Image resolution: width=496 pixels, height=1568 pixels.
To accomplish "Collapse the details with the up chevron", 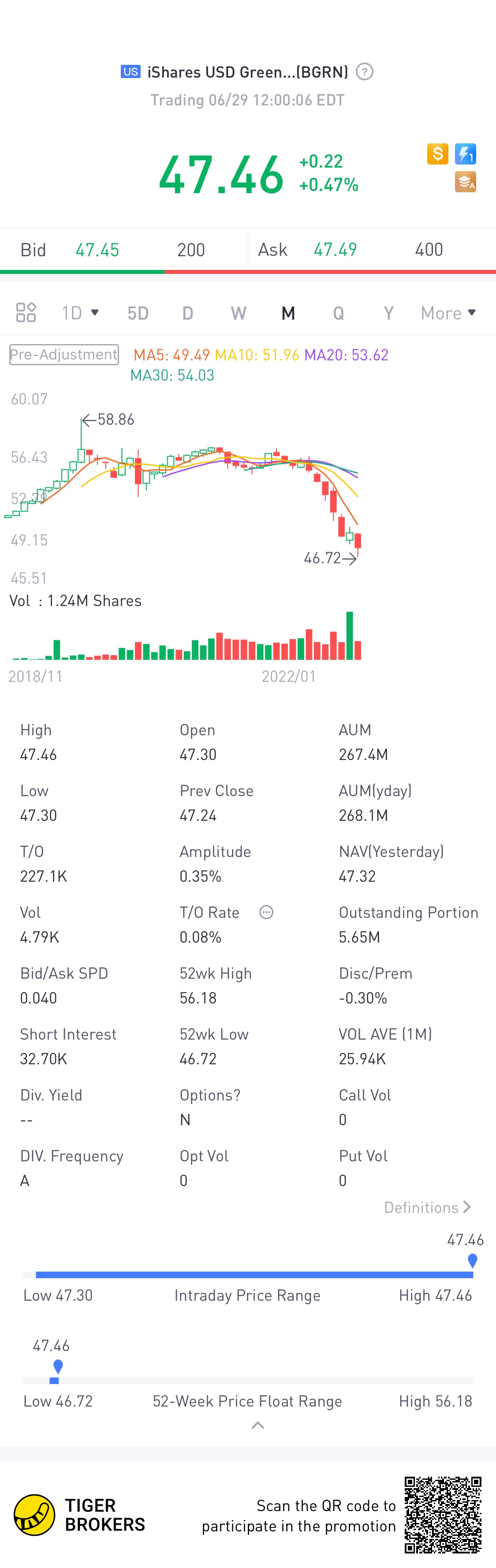I will (257, 1425).
